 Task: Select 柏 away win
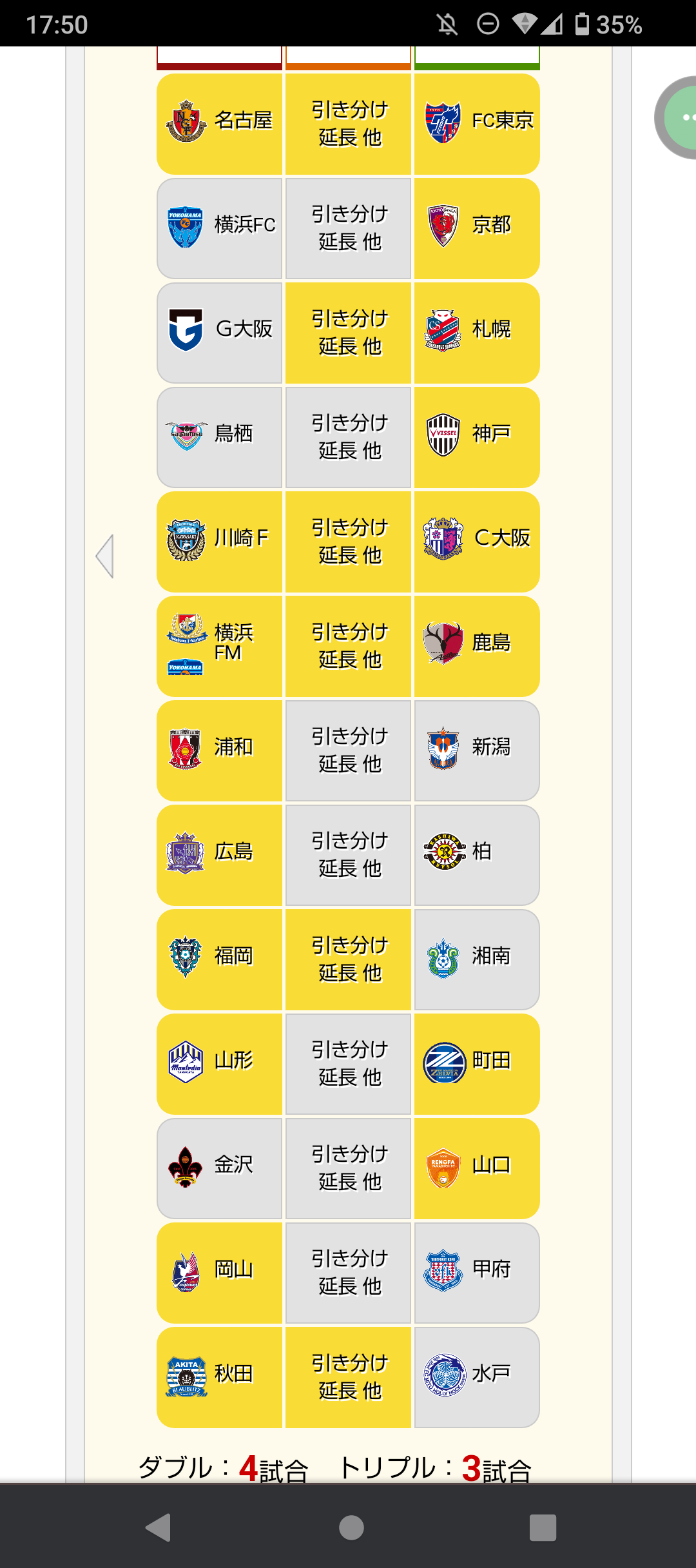(x=477, y=855)
